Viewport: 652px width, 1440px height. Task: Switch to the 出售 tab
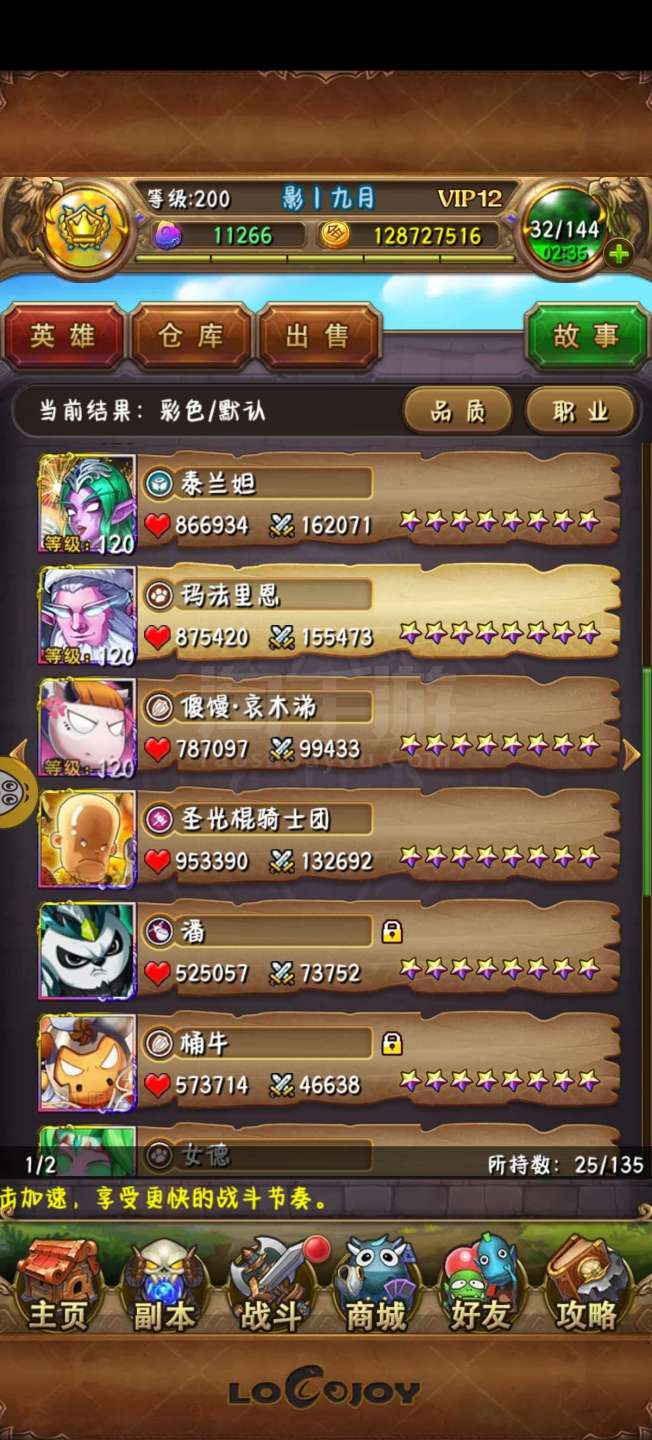pyautogui.click(x=319, y=336)
